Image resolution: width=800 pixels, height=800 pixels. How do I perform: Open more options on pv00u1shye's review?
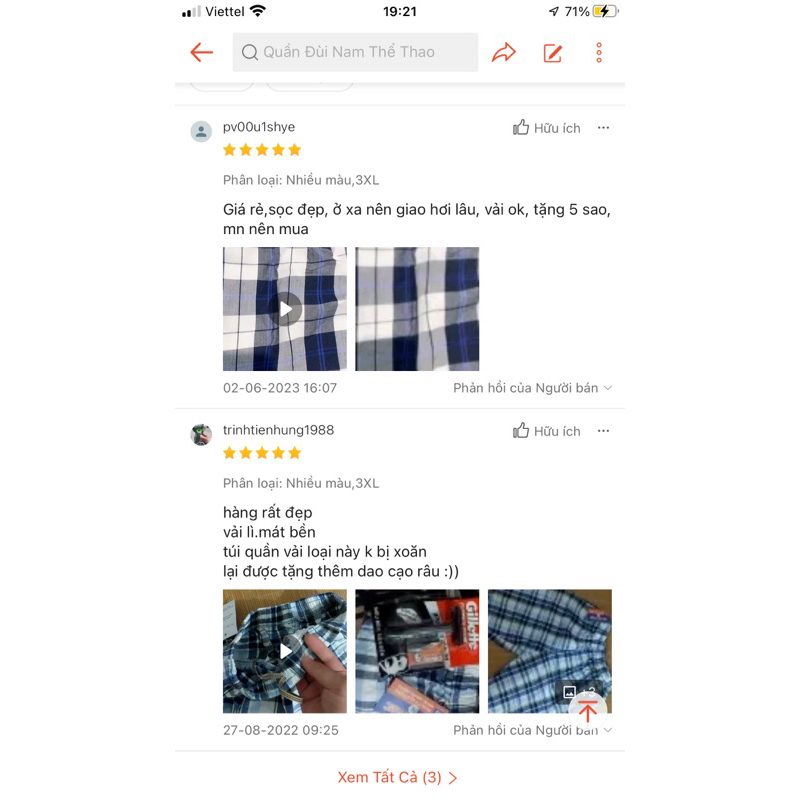pos(603,128)
